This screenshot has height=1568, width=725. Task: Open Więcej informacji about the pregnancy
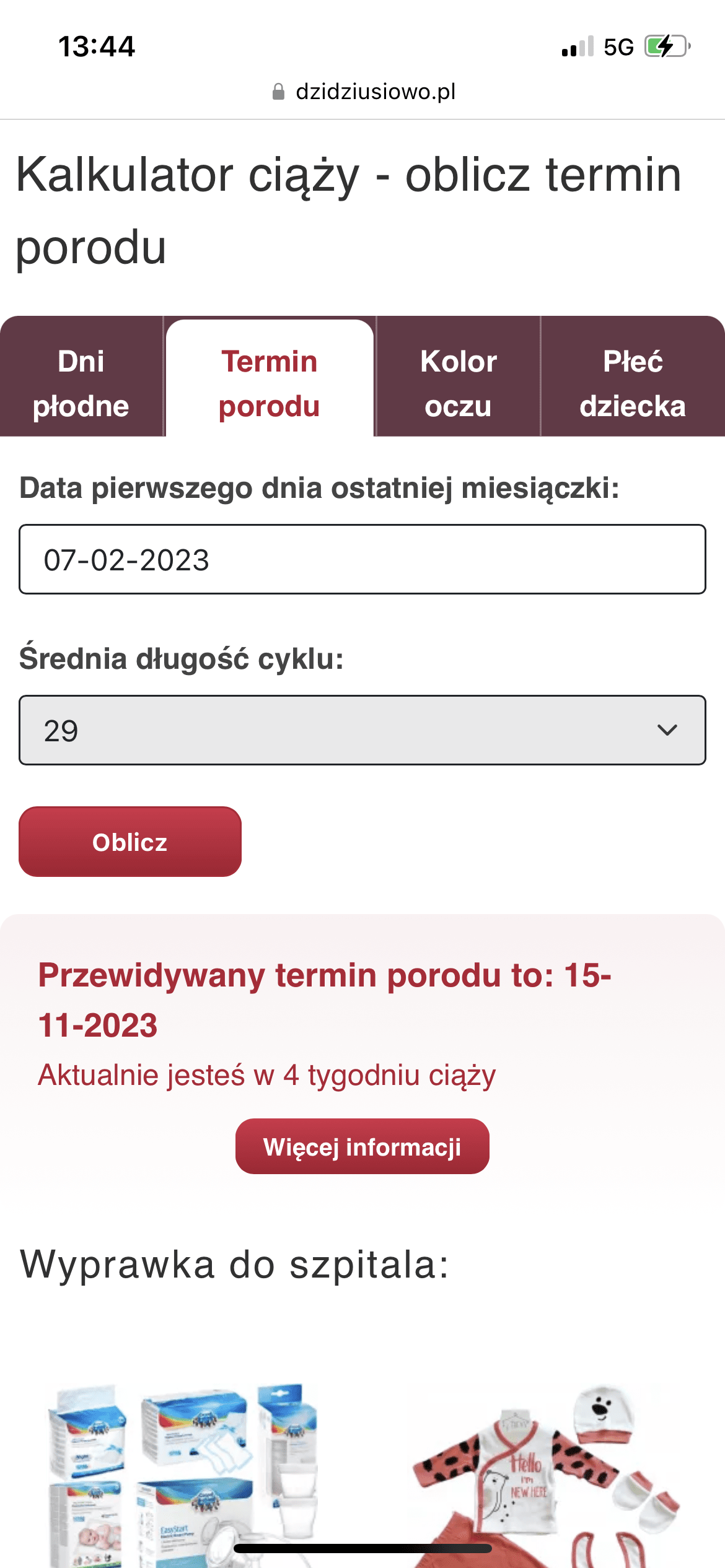(362, 1146)
